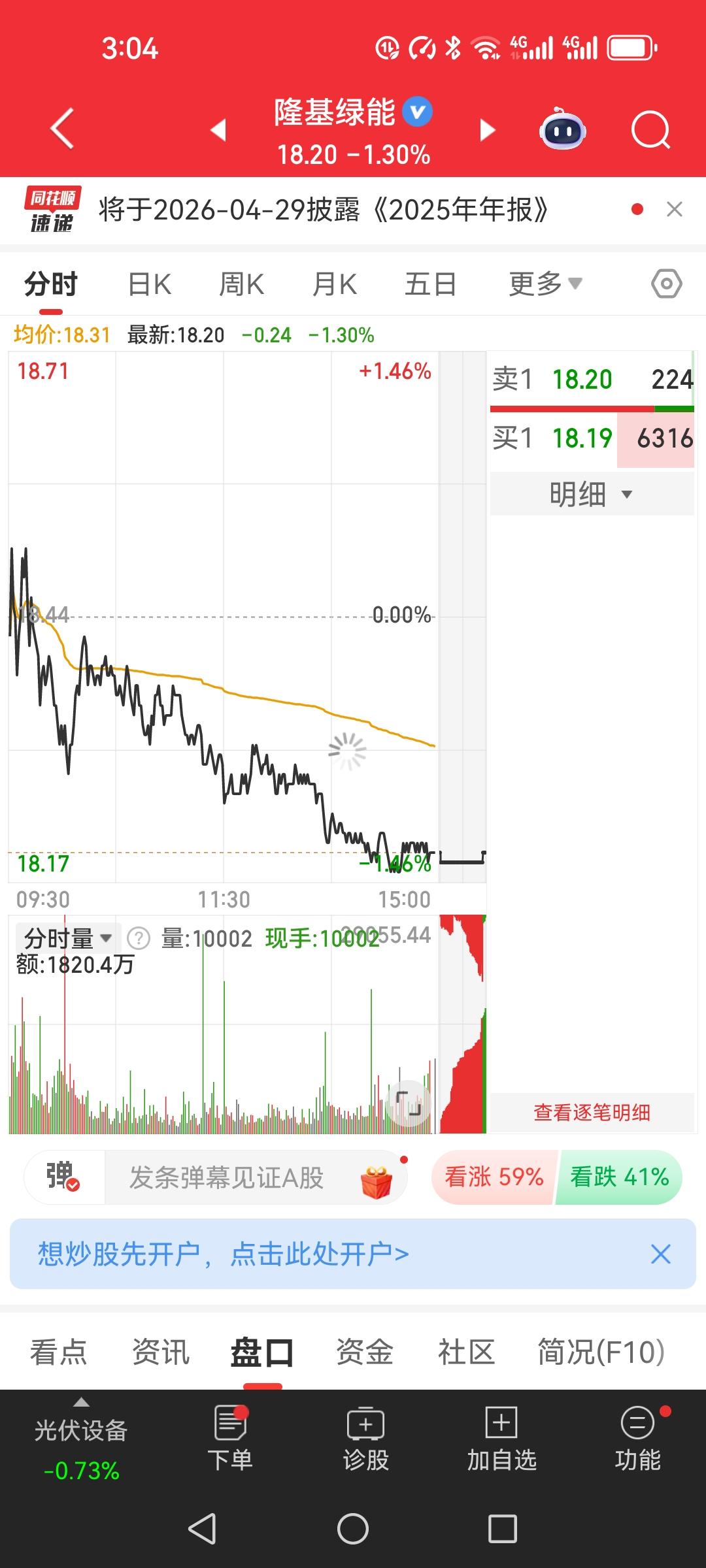This screenshot has width=706, height=1568.
Task: Vote bullish with 看涨 59%
Action: pos(492,1177)
